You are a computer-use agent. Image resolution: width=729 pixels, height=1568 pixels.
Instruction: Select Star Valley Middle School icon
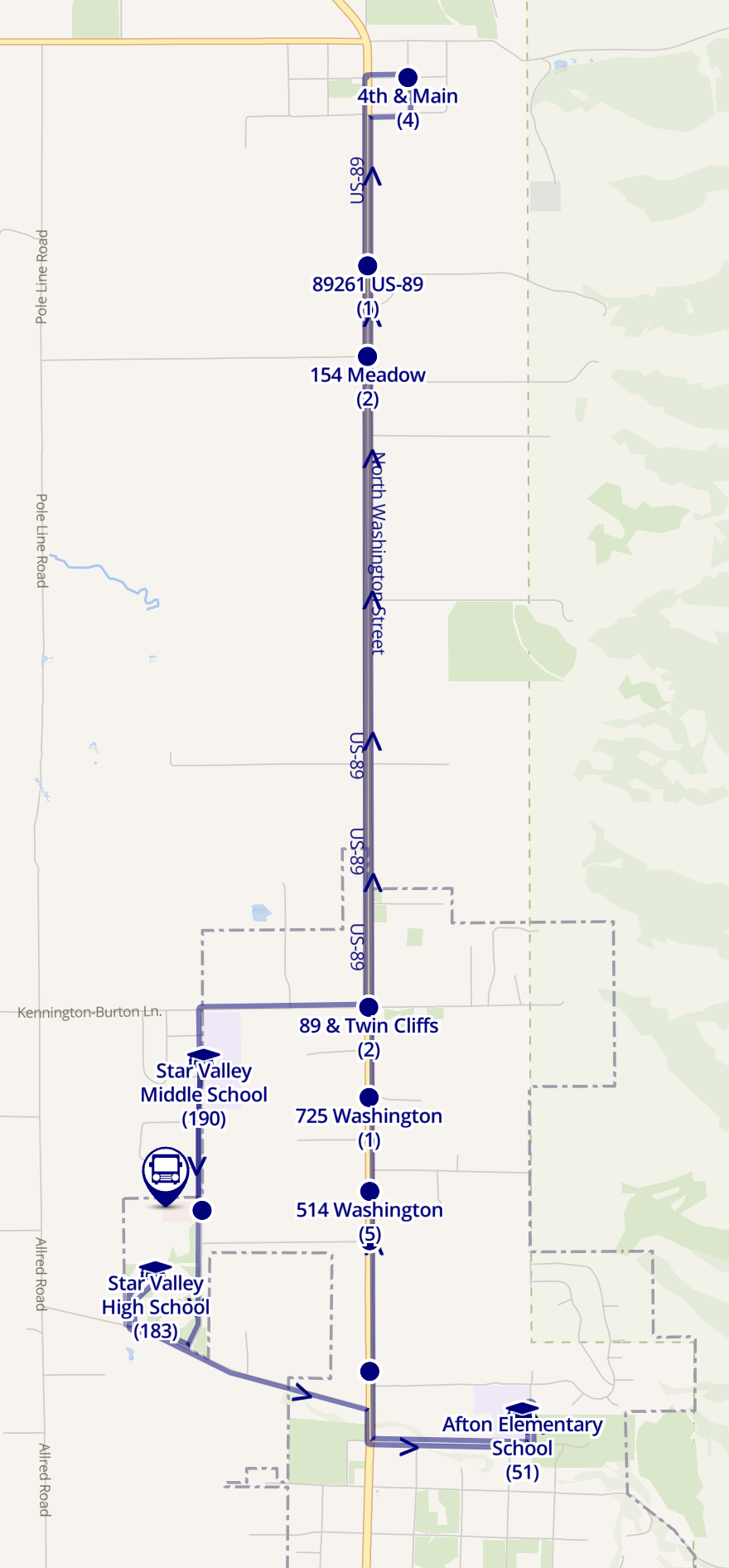pos(204,1055)
